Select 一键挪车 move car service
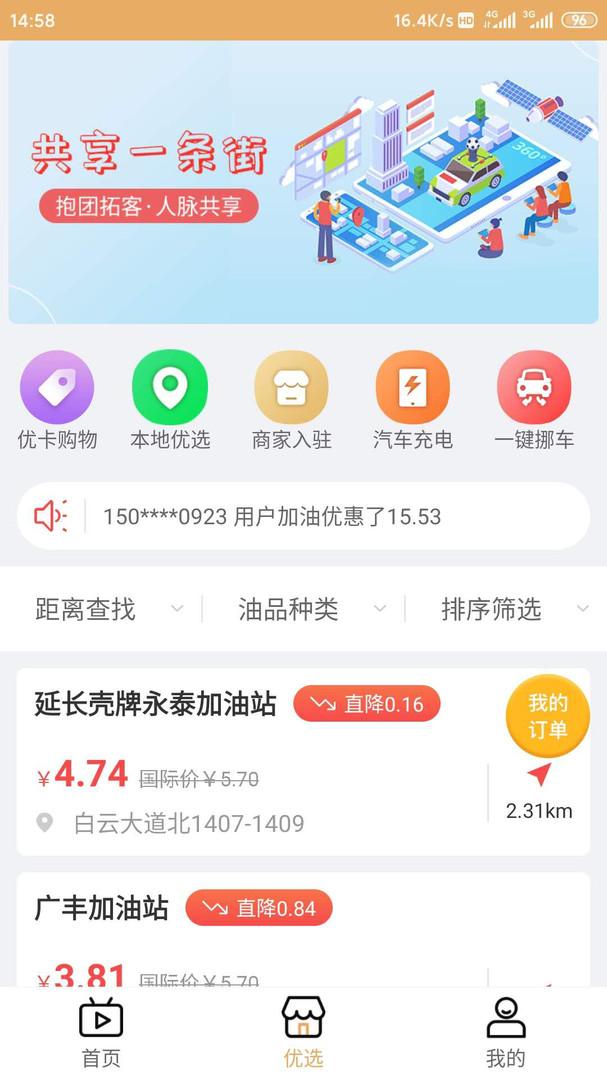This screenshot has width=607, height=1080. (534, 399)
